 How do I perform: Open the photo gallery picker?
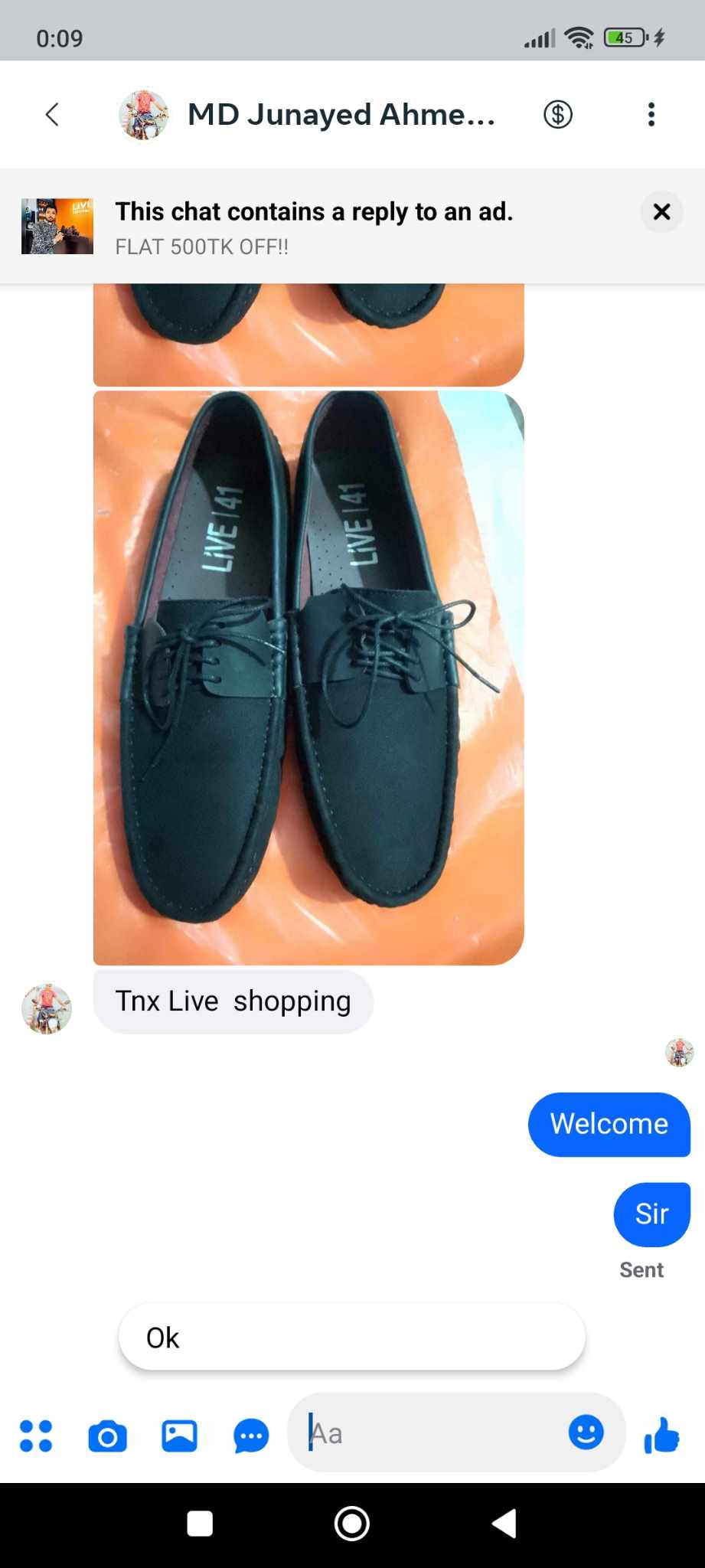pos(179,1436)
